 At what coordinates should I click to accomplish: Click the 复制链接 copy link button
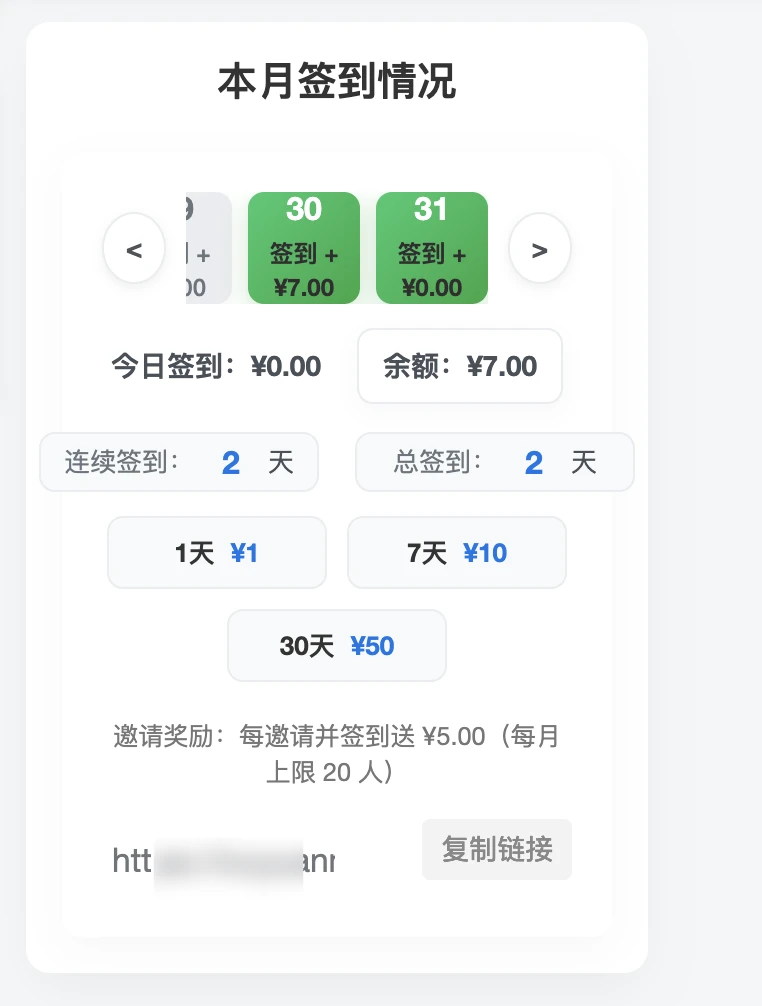point(497,849)
